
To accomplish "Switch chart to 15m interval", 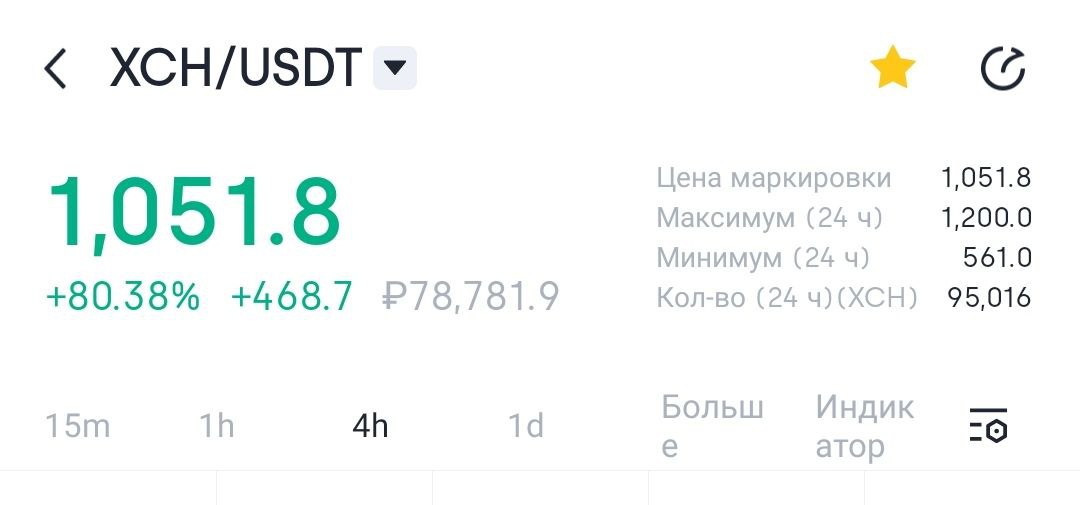I will 78,427.
